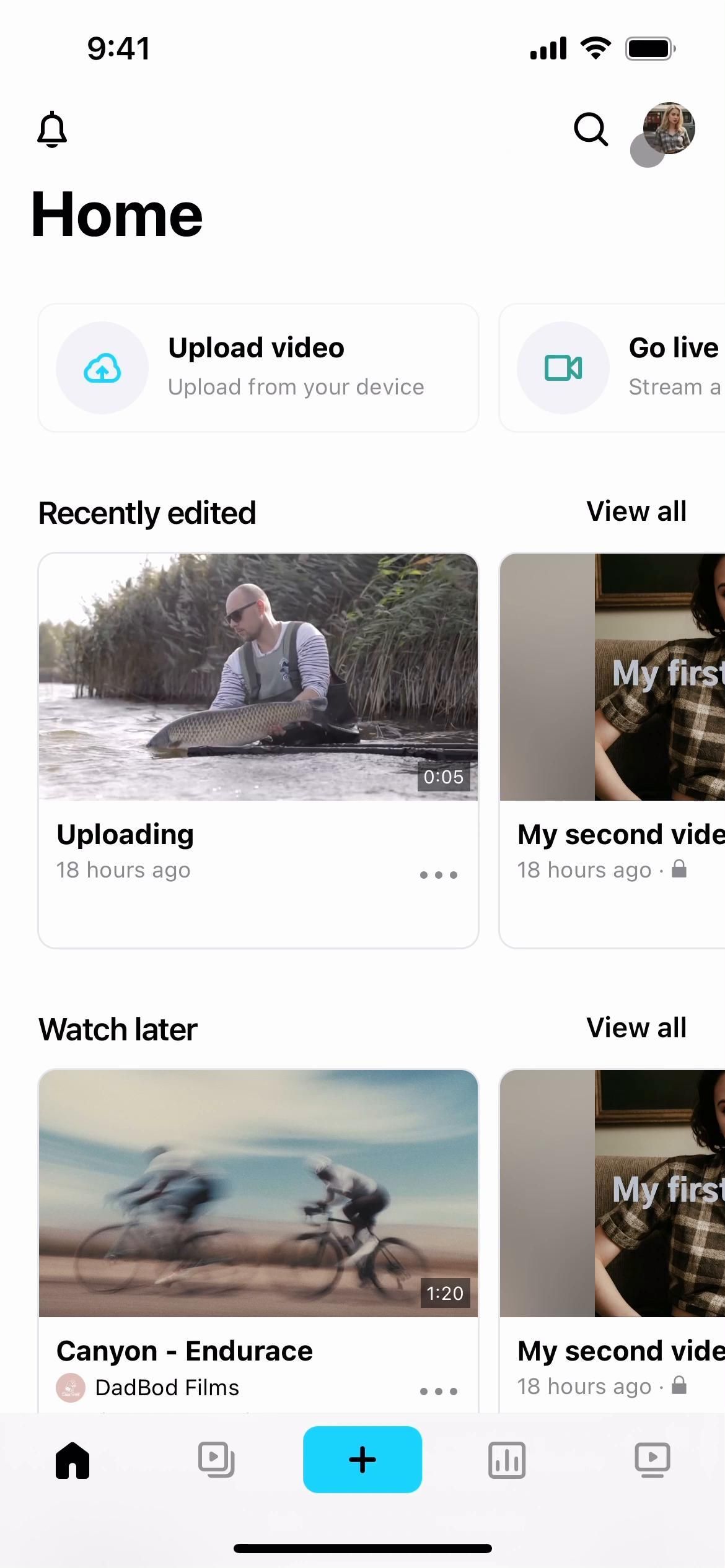This screenshot has height=1568, width=725.
Task: Switch to the video library tab
Action: (216, 1460)
